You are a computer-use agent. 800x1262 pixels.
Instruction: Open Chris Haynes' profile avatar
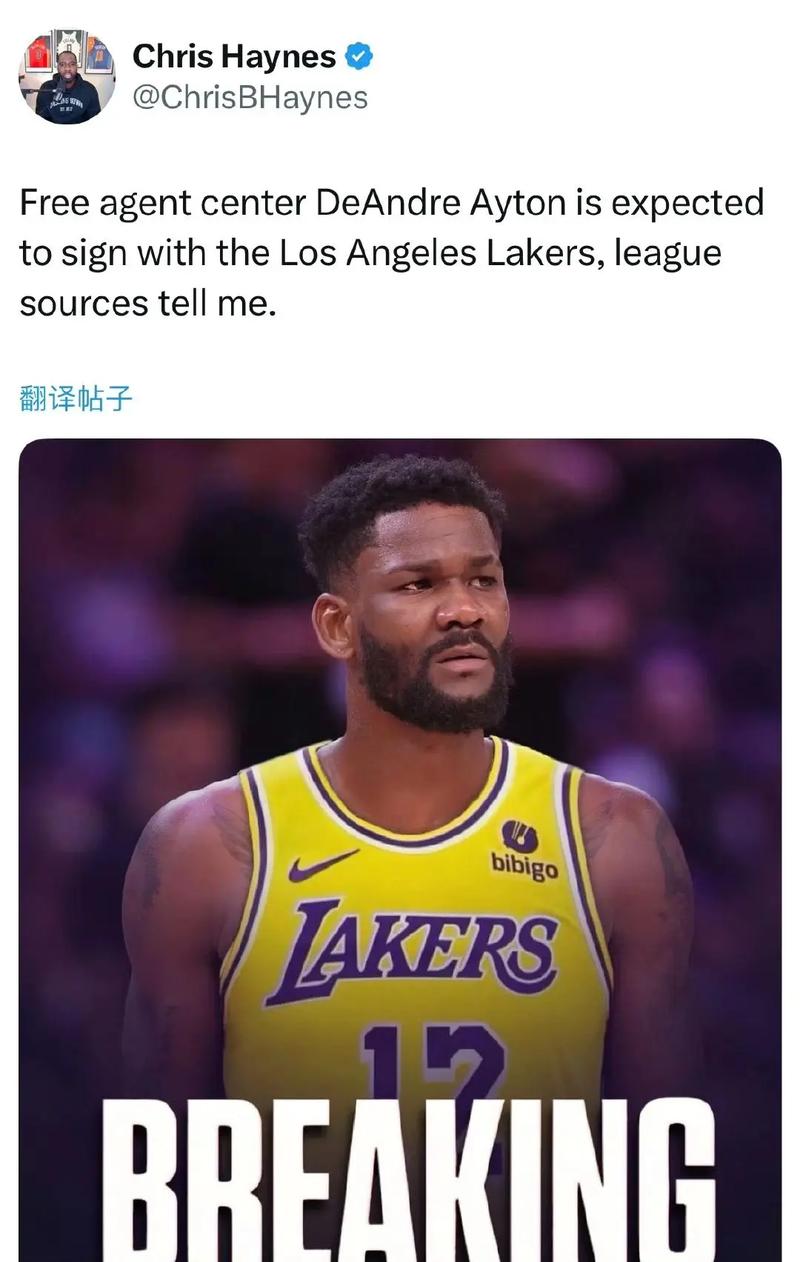66,76
